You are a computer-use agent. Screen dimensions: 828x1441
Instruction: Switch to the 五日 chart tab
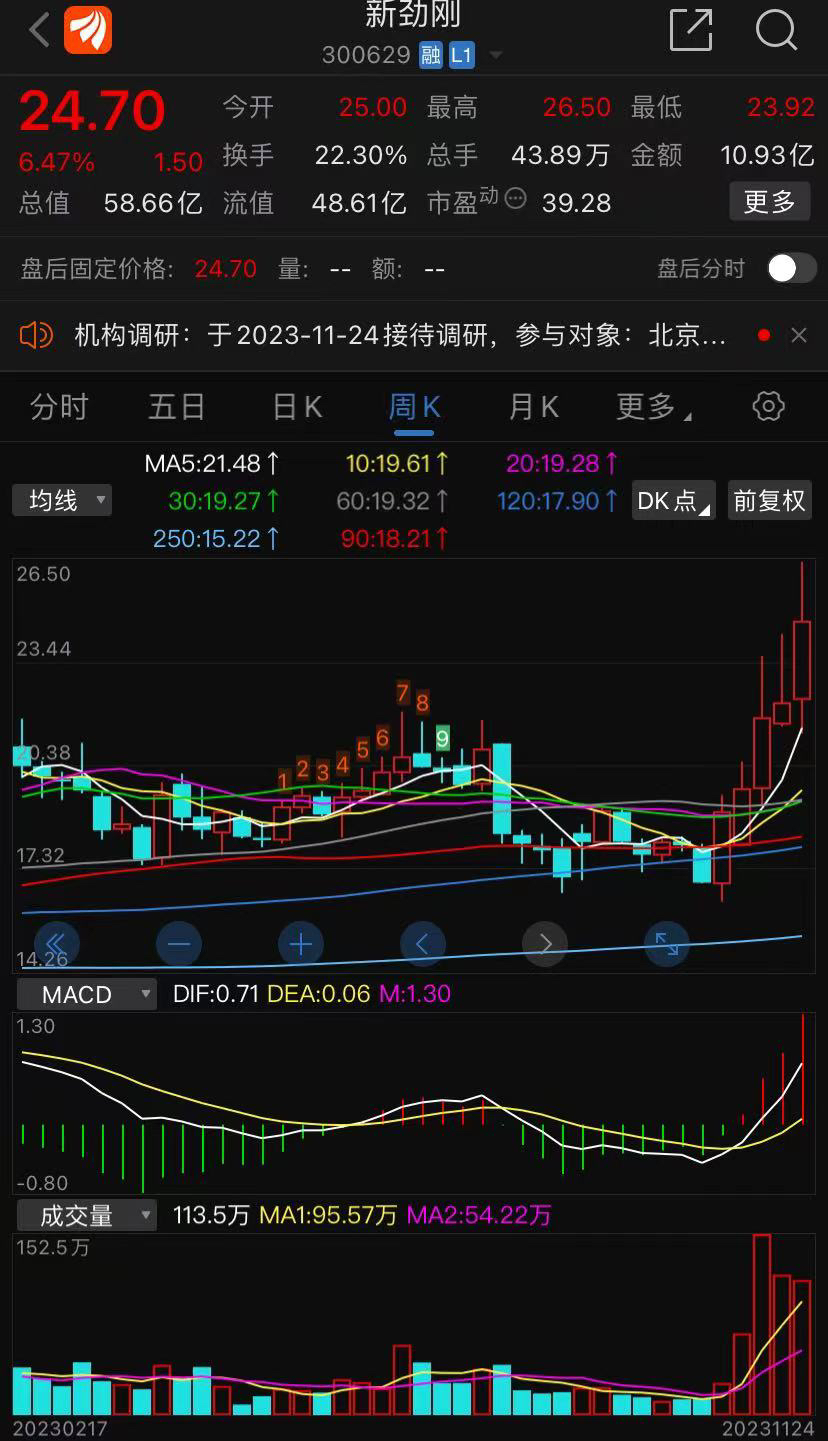coord(177,407)
